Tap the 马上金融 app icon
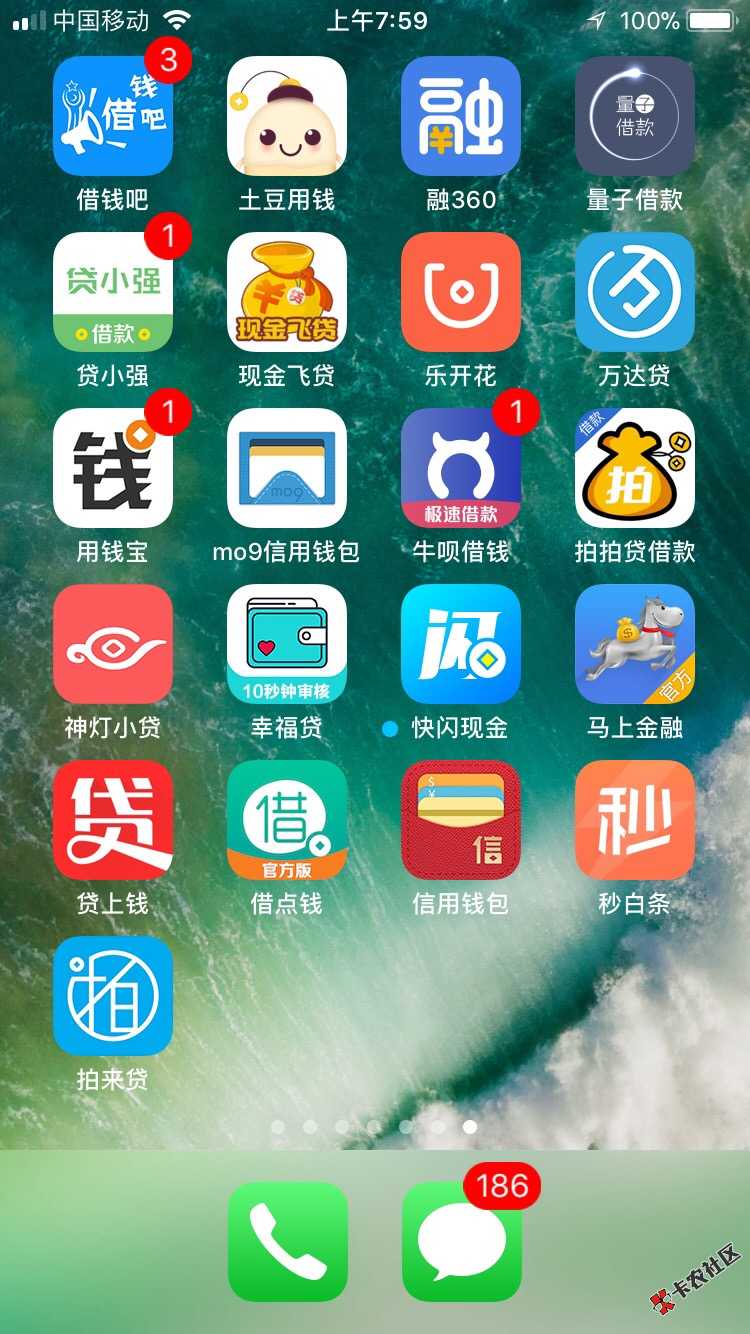 coord(635,644)
